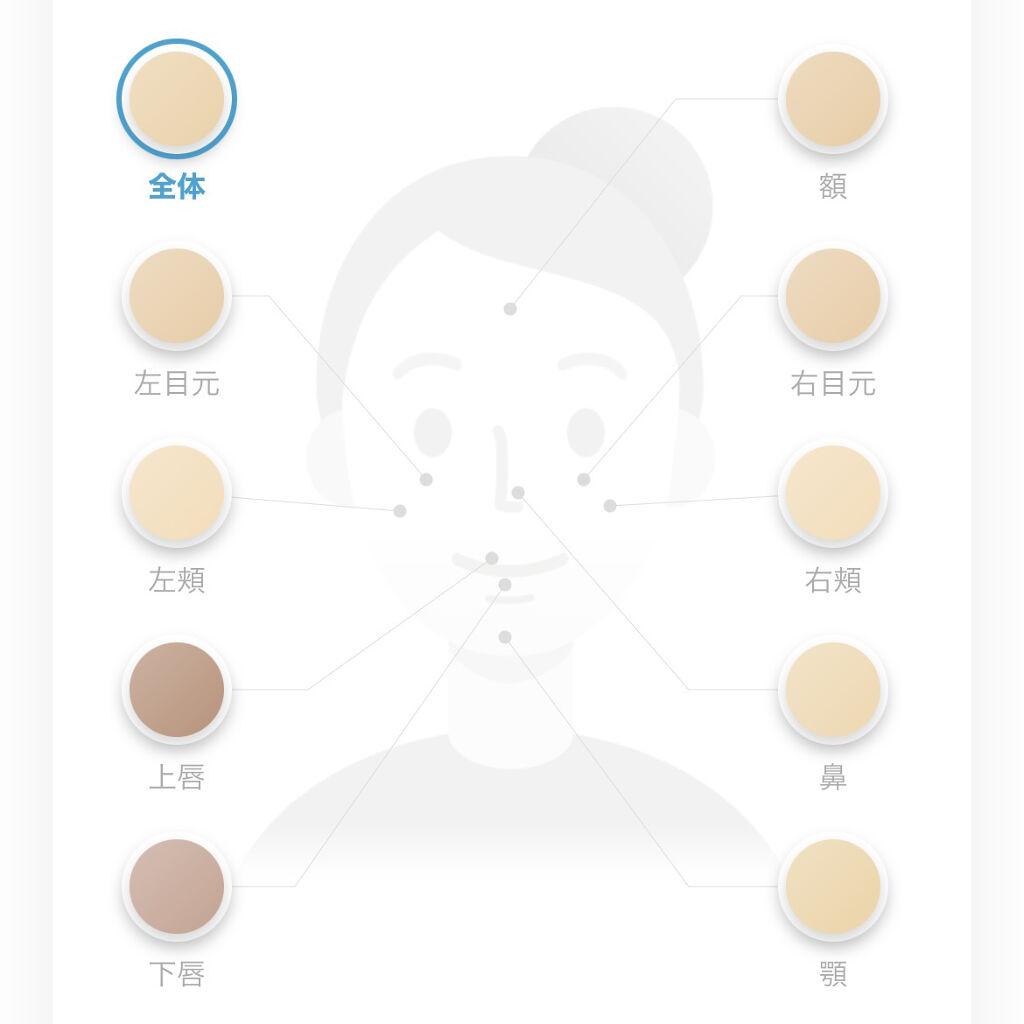This screenshot has width=1024, height=1024.
Task: Pick the 上唇 swatch
Action: click(x=177, y=690)
